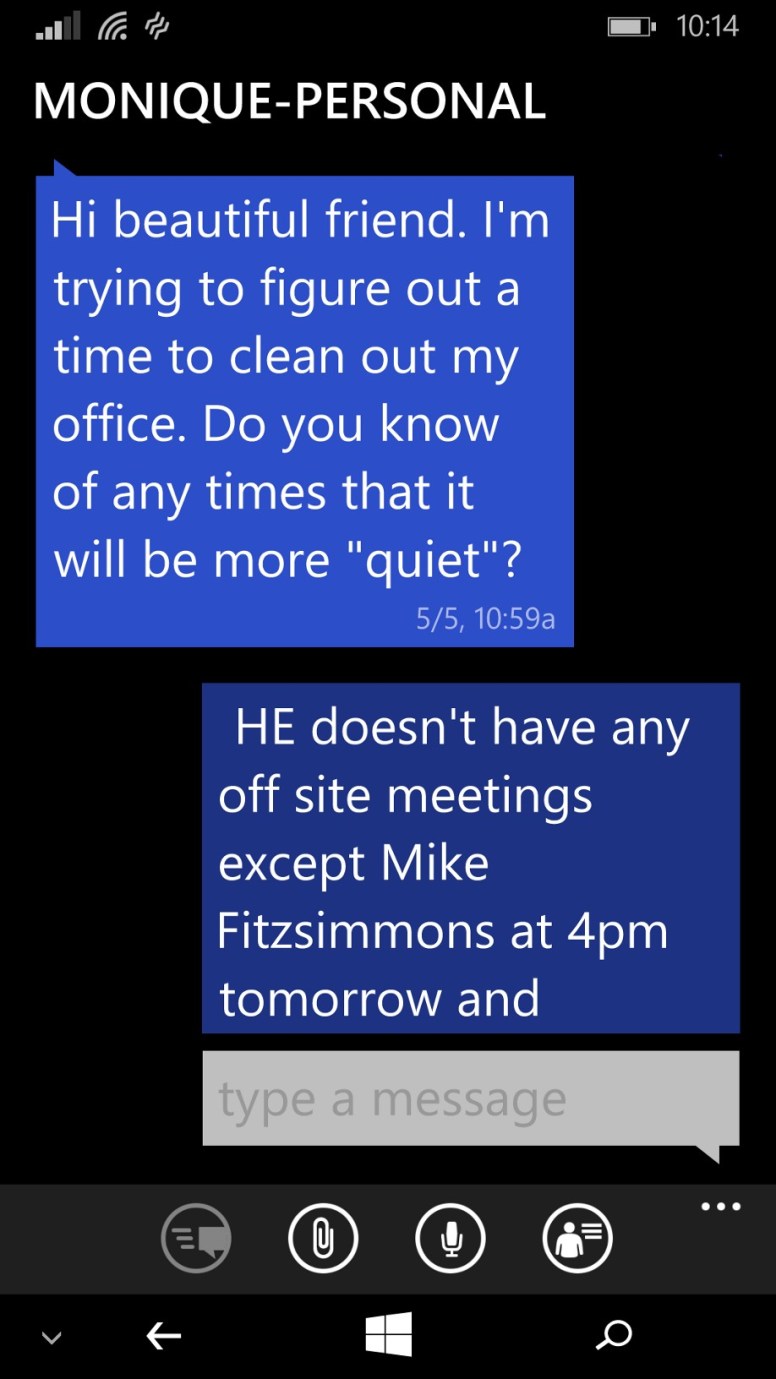
Task: Hide the navigation bar with the chevron
Action: (x=52, y=1337)
